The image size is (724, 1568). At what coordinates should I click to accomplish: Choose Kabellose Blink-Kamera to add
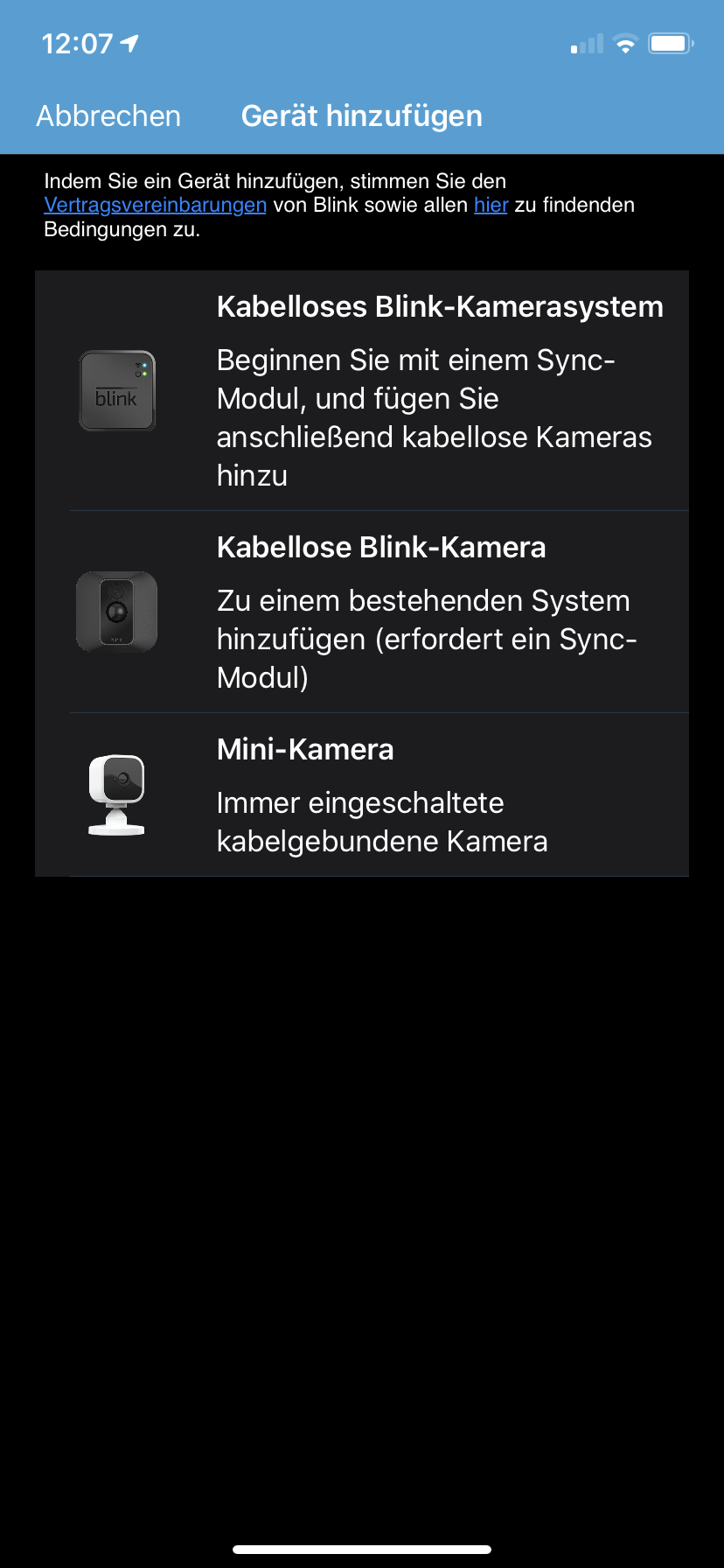362,612
